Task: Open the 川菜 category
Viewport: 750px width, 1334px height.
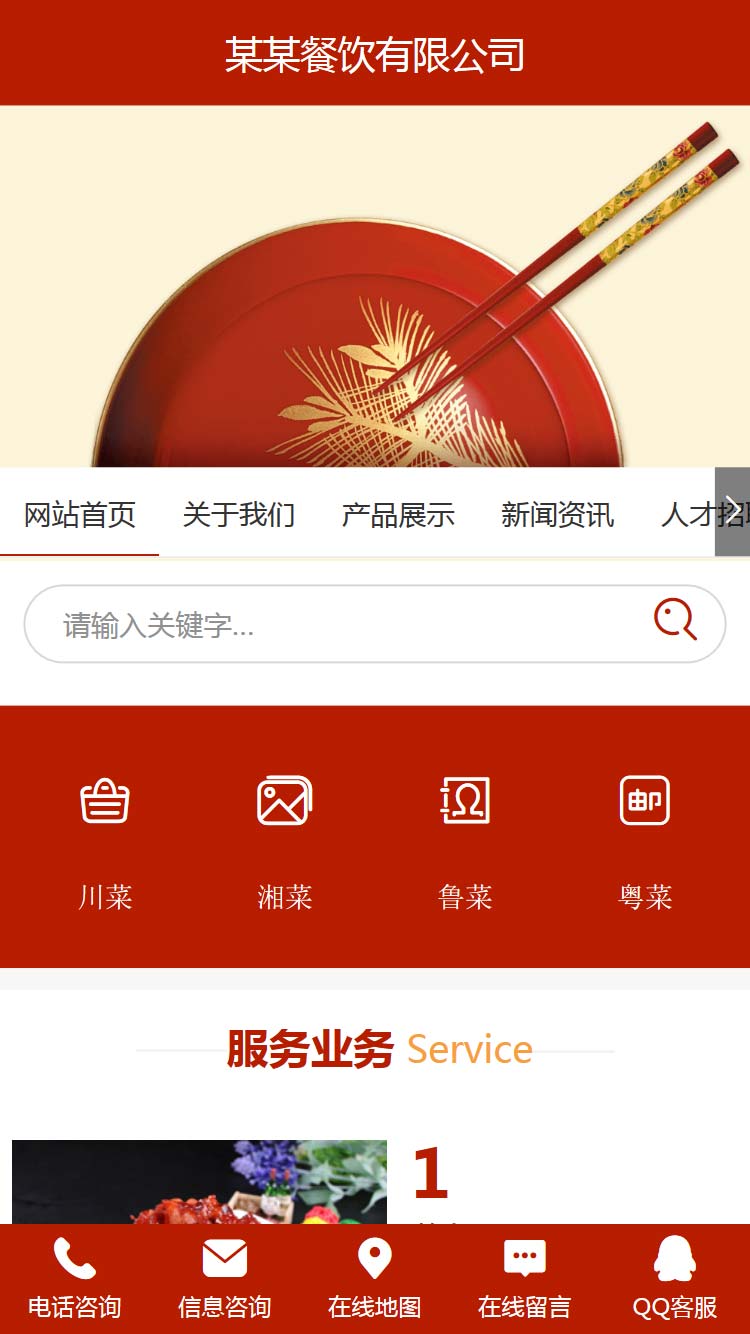Action: coord(105,838)
